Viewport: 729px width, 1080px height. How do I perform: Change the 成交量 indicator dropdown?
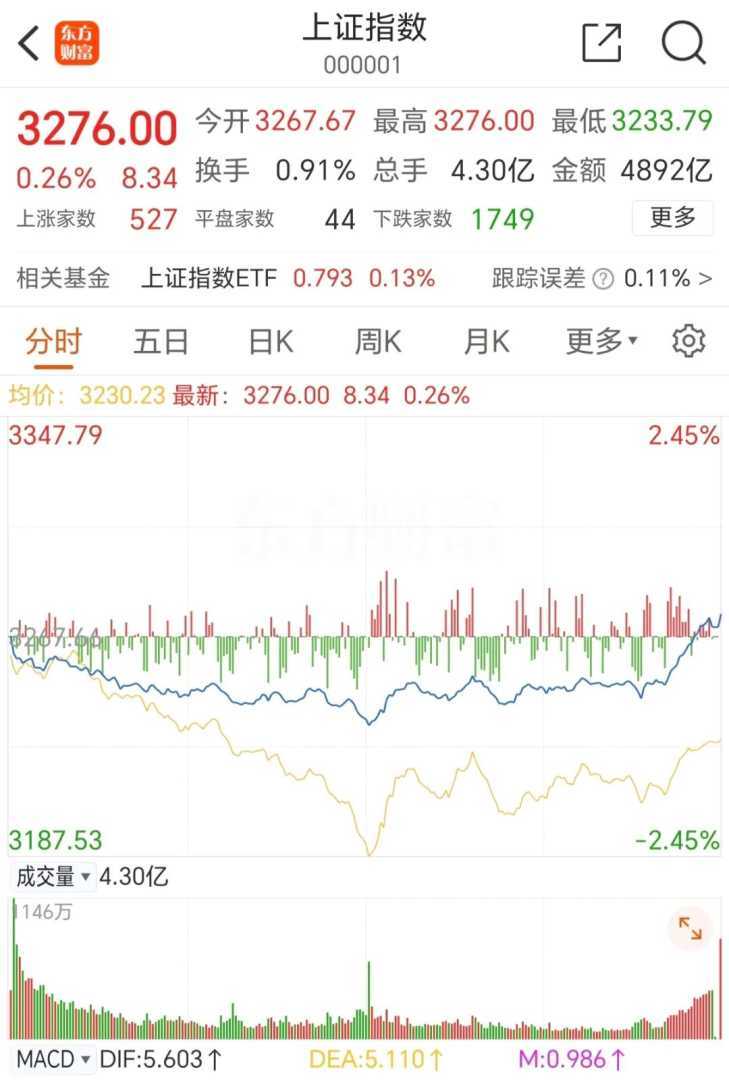53,877
